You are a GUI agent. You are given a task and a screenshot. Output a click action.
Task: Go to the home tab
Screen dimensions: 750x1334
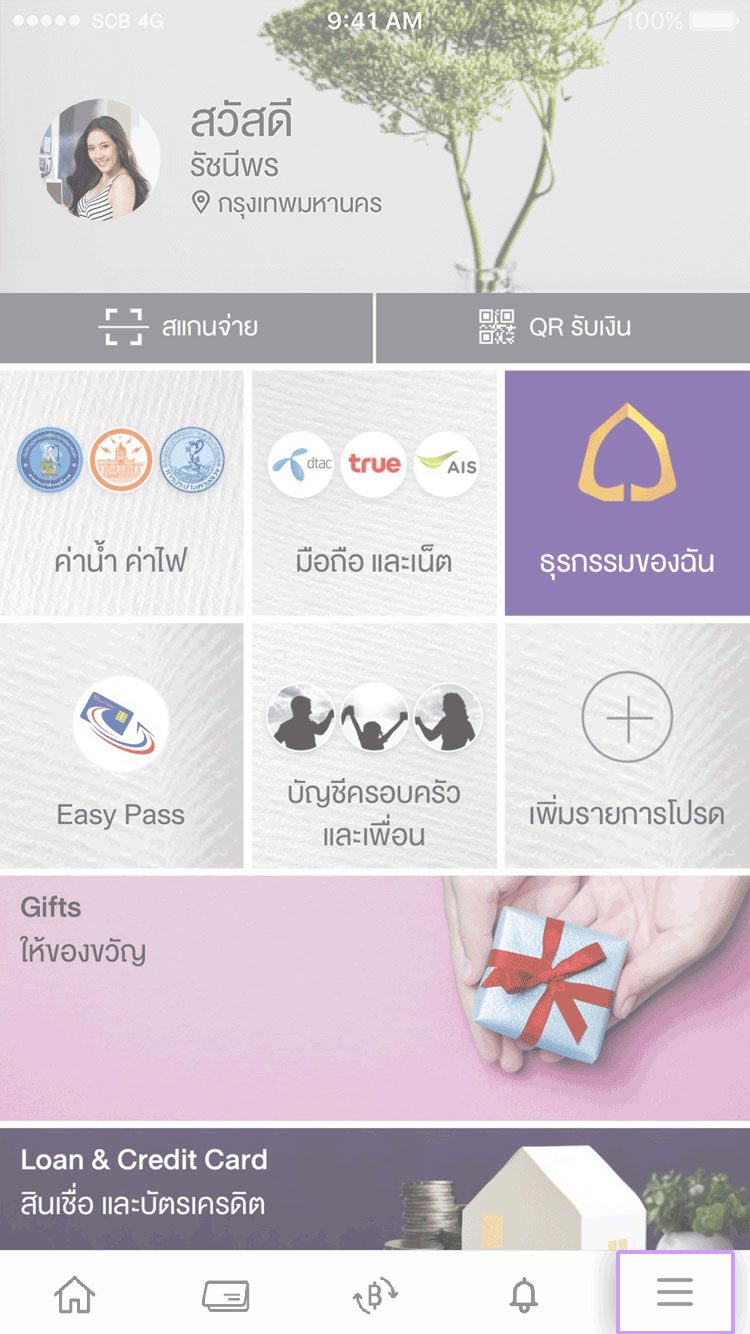click(75, 1296)
